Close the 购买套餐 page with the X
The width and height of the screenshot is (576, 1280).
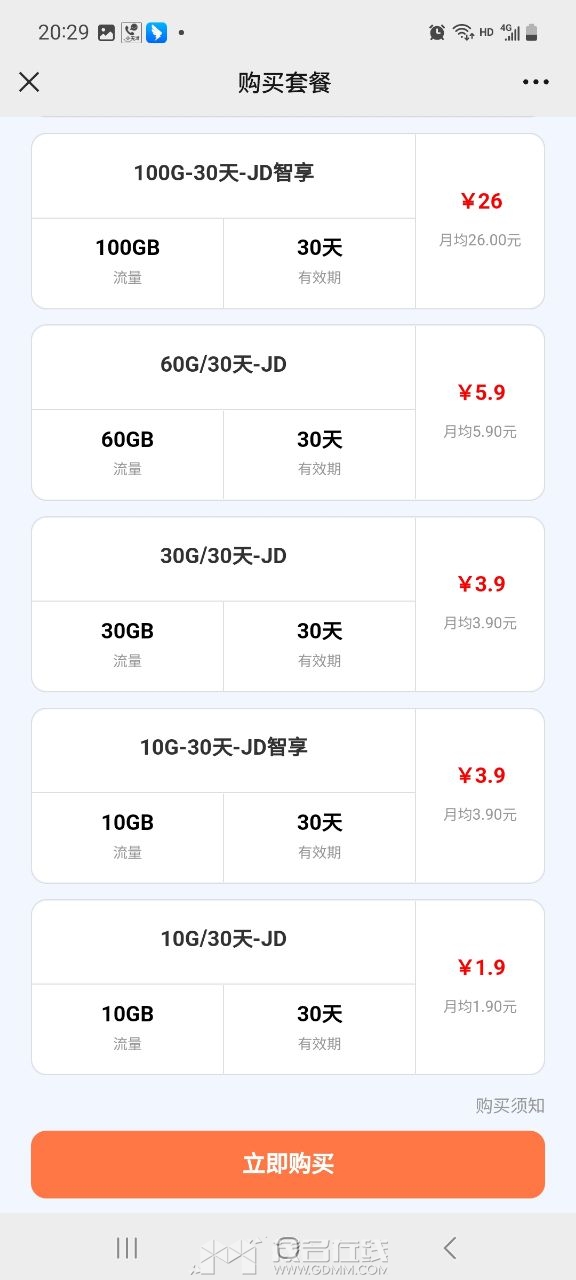coord(29,82)
